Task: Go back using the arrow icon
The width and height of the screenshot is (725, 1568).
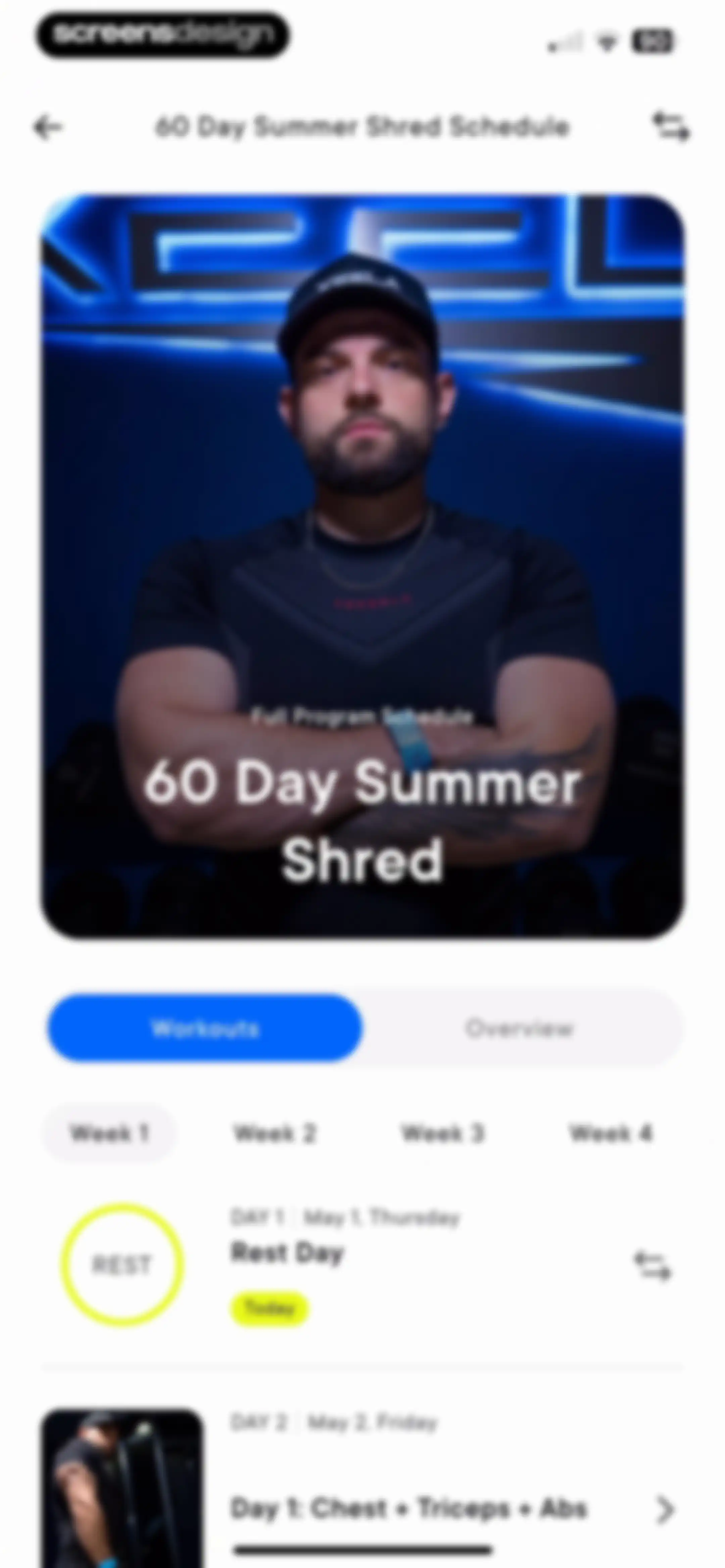Action: pos(47,128)
